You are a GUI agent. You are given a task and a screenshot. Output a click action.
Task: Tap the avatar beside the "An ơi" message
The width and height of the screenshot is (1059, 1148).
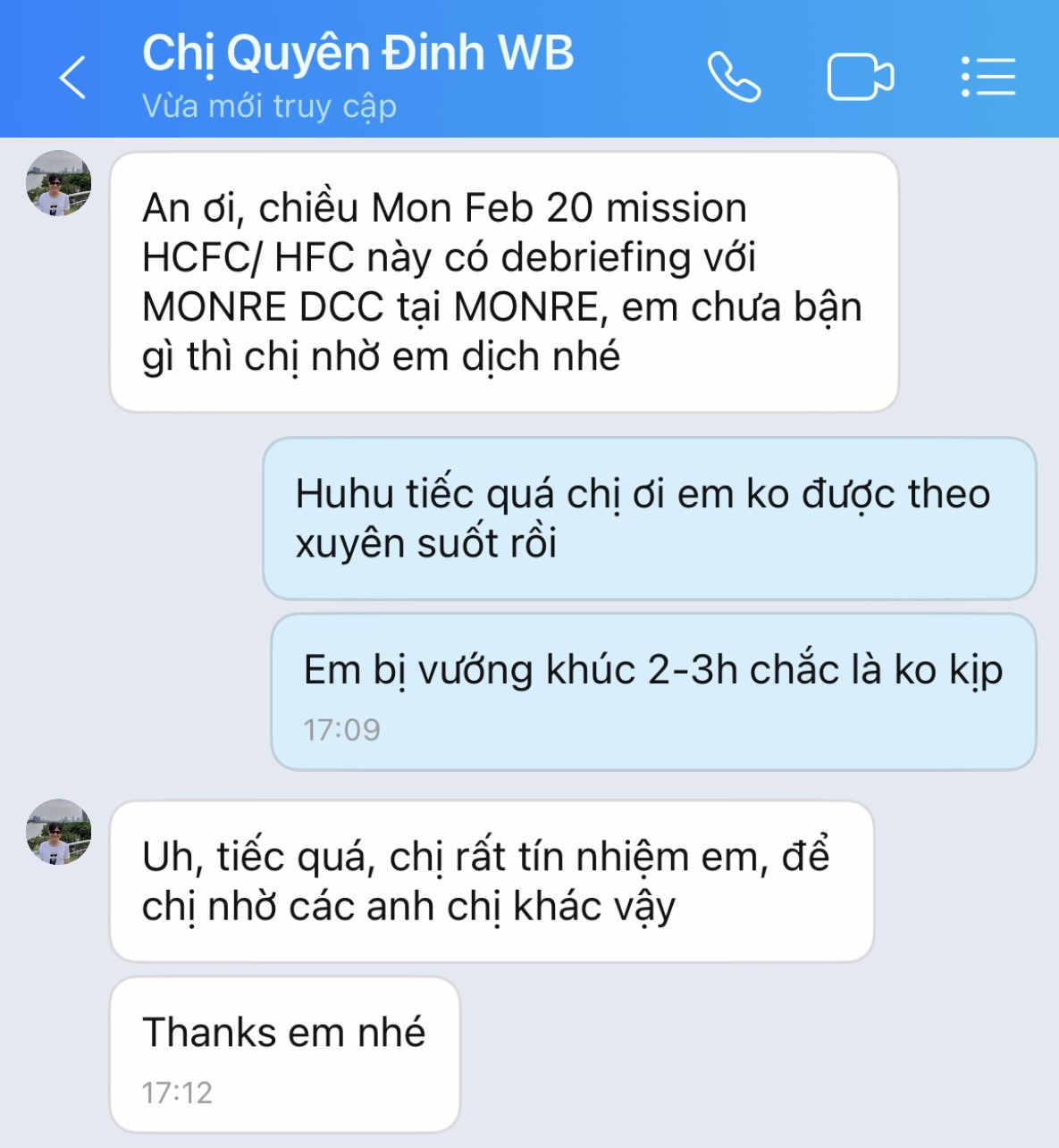coord(59,183)
